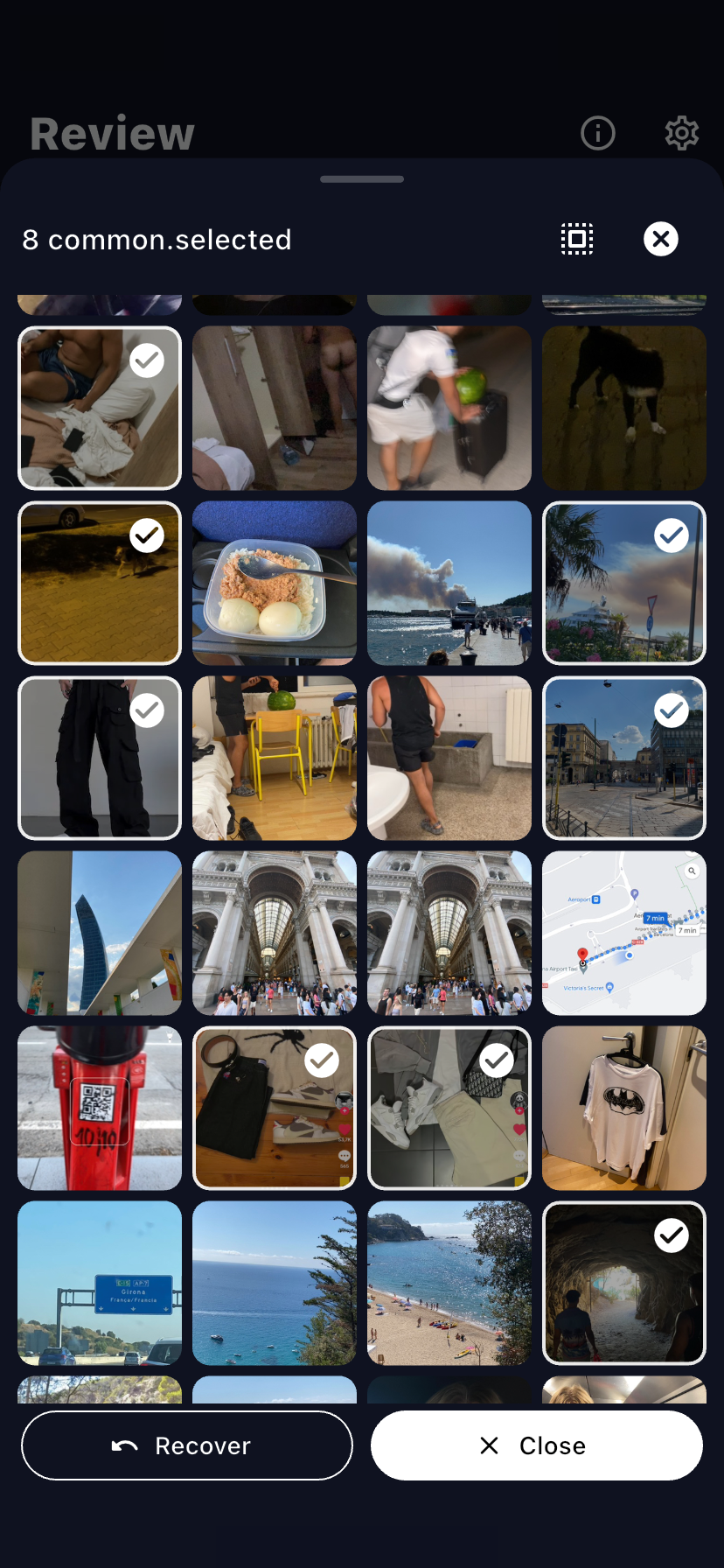Select the Girona highway sign photo
The height and width of the screenshot is (1568, 724).
tap(100, 1283)
